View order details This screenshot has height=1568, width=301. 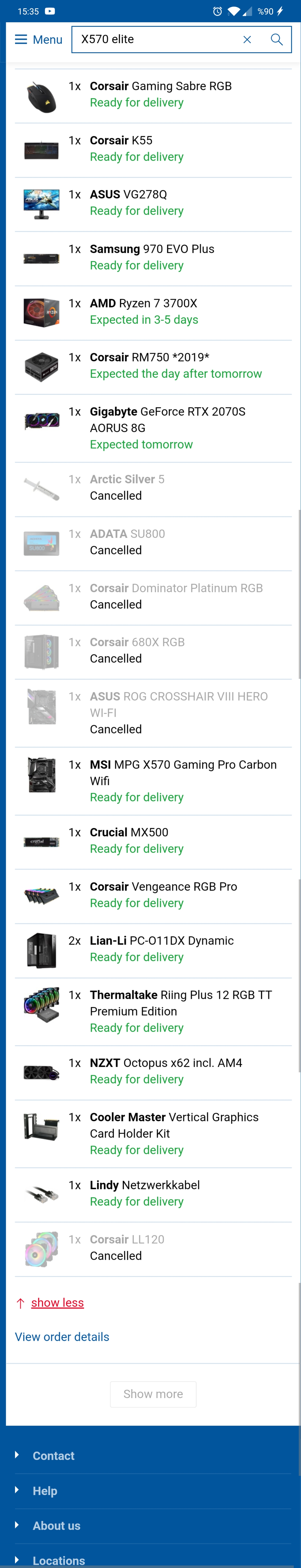pyautogui.click(x=62, y=1337)
